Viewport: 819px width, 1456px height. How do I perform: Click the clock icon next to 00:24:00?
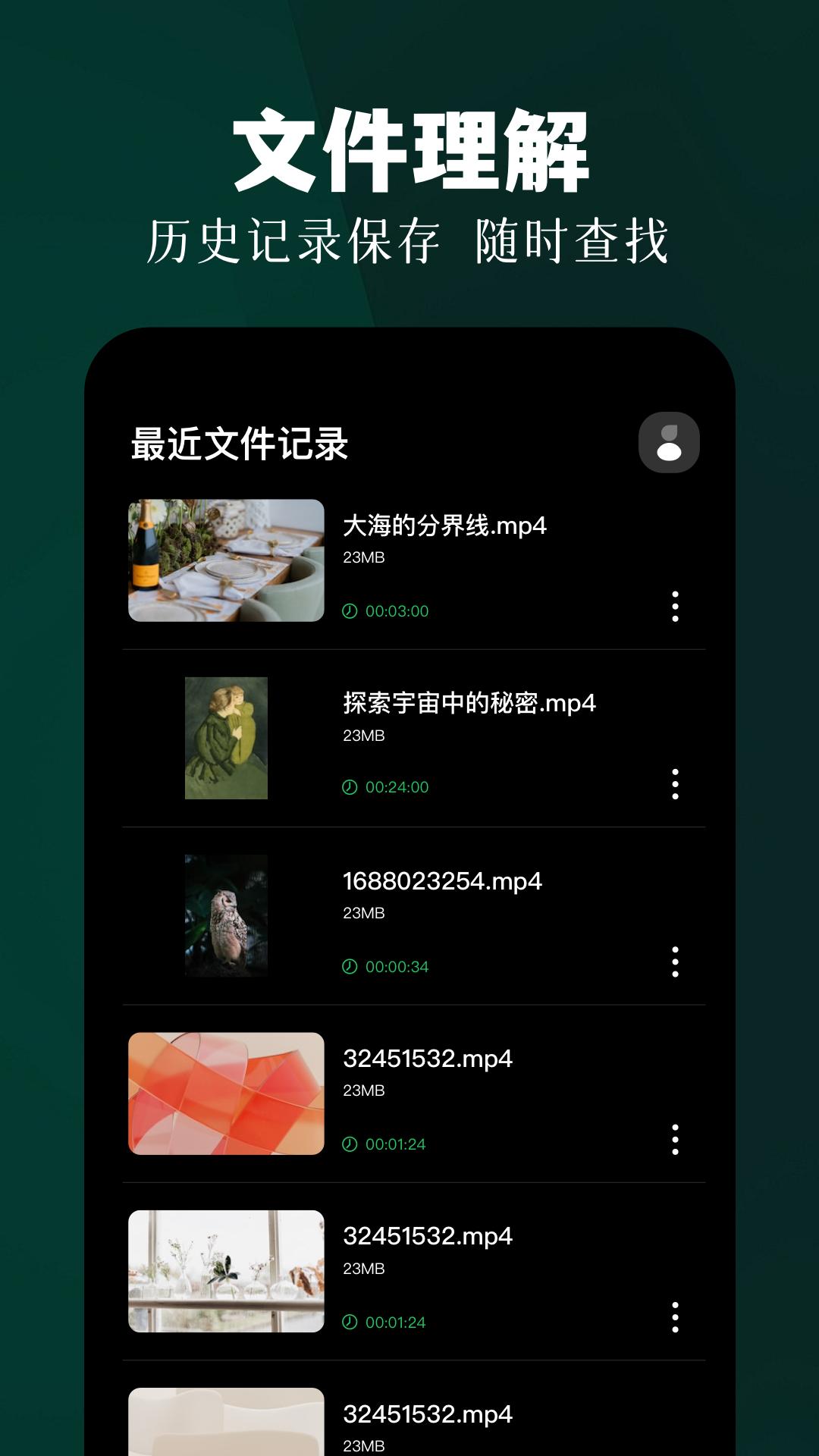348,787
